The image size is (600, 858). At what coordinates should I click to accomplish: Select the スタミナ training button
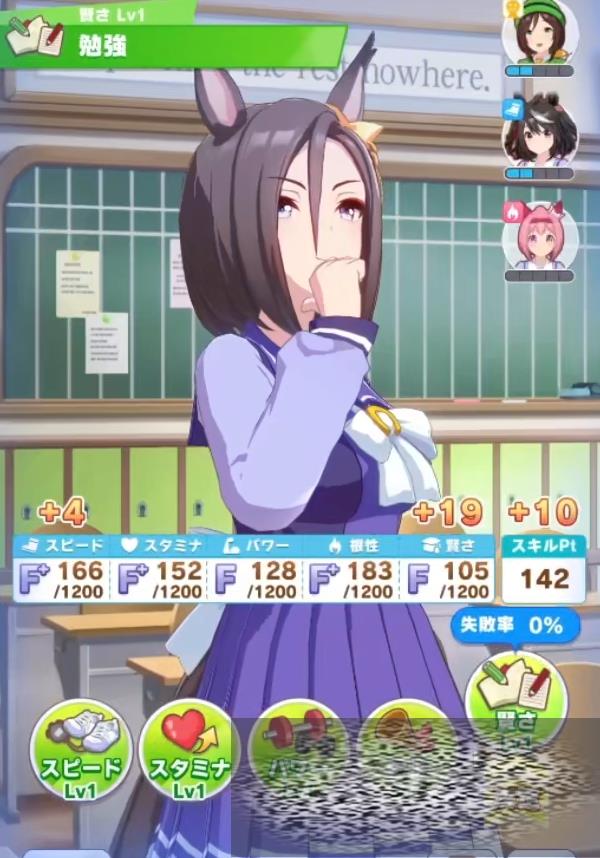click(x=187, y=749)
